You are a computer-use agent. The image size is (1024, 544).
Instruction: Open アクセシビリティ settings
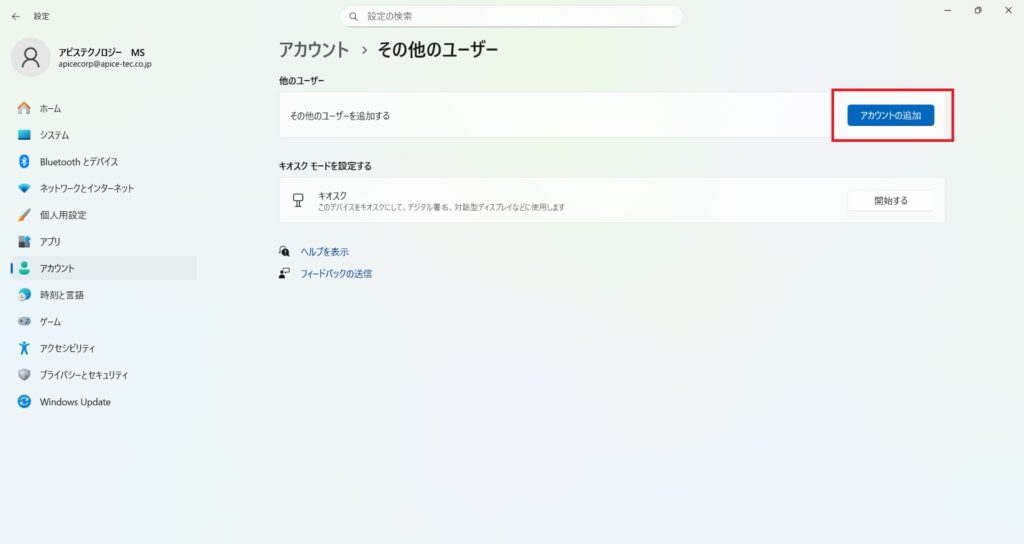[67, 348]
